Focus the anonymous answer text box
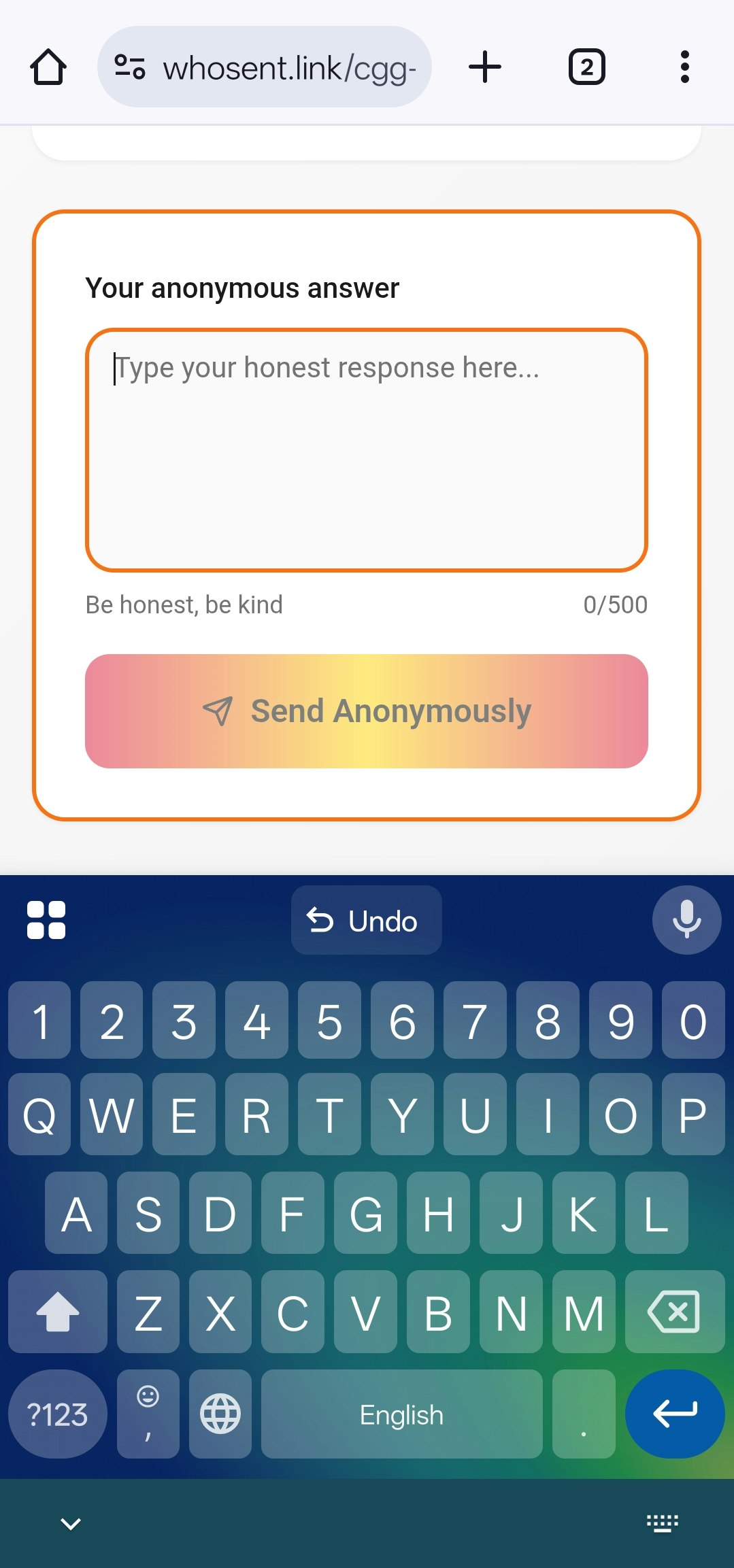The image size is (734, 1568). point(366,450)
